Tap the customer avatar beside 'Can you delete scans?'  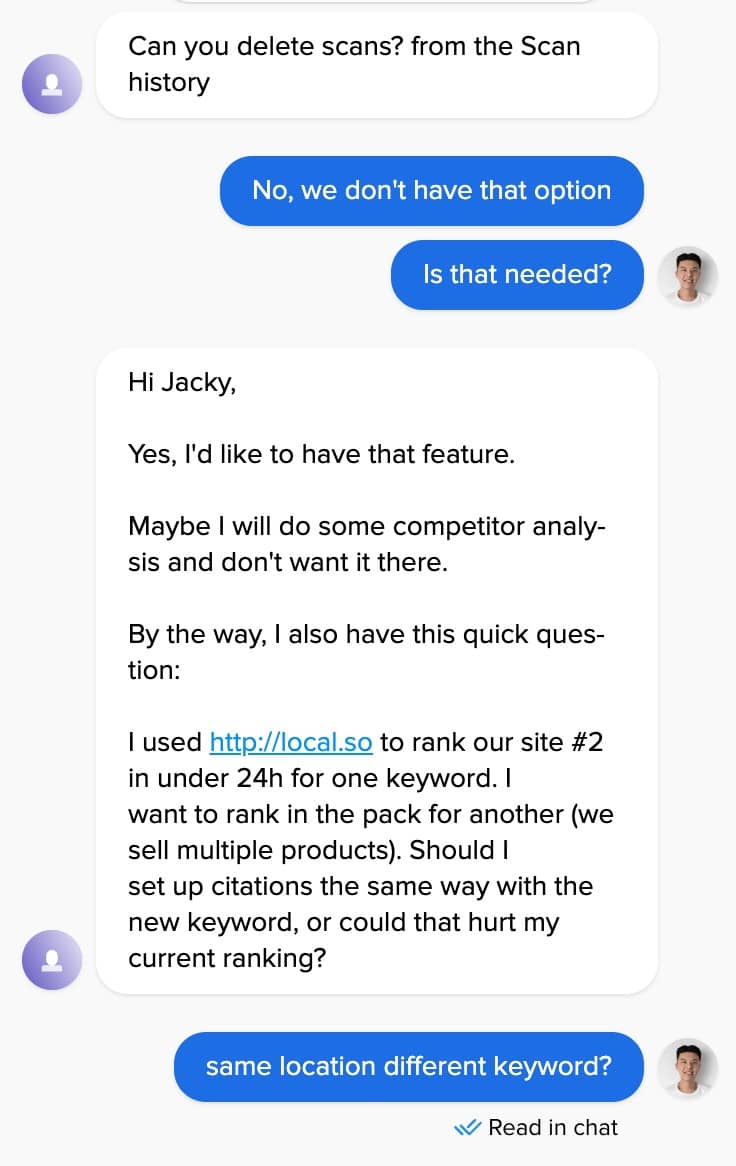[x=52, y=84]
